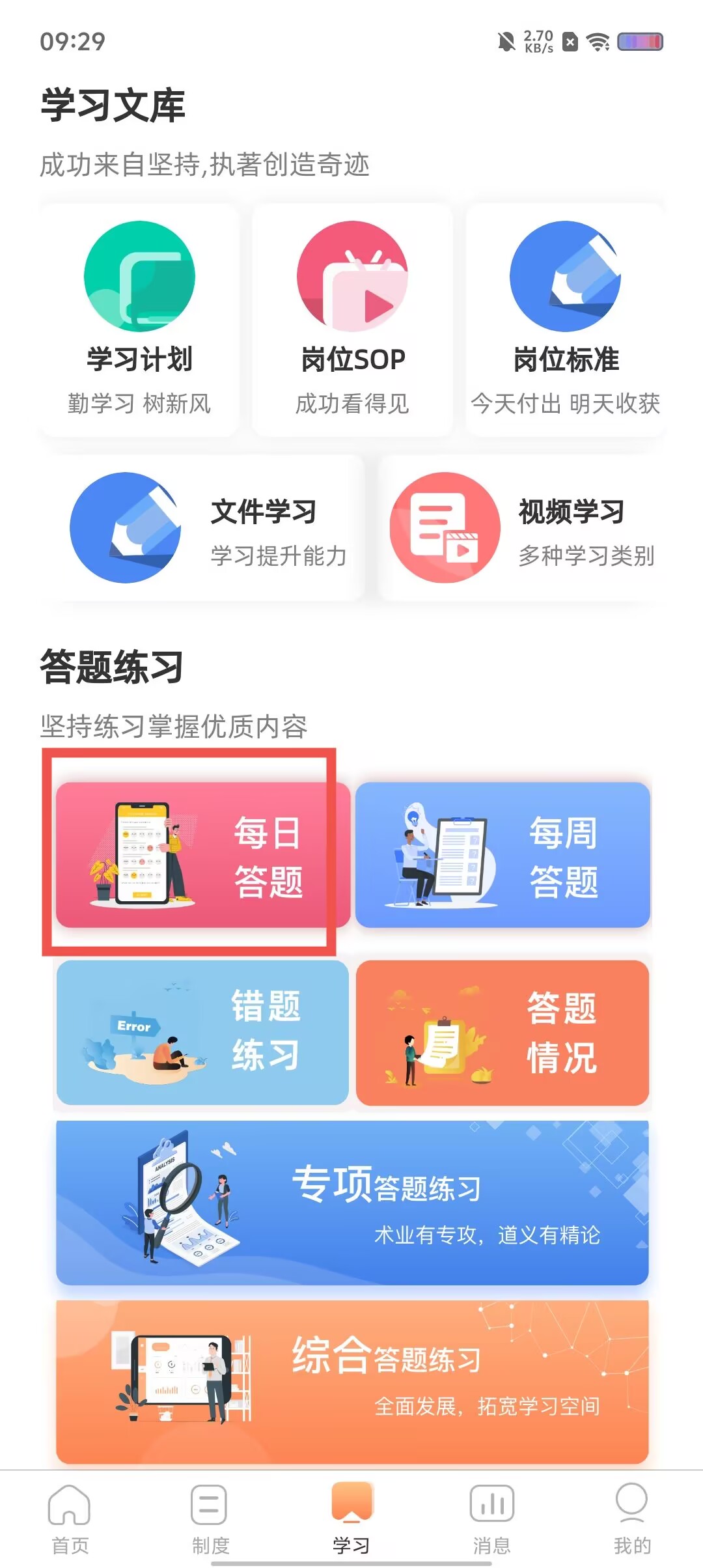Viewport: 703px width, 1568px height.
Task: Open 专项答题练习 banner
Action: (x=352, y=1202)
